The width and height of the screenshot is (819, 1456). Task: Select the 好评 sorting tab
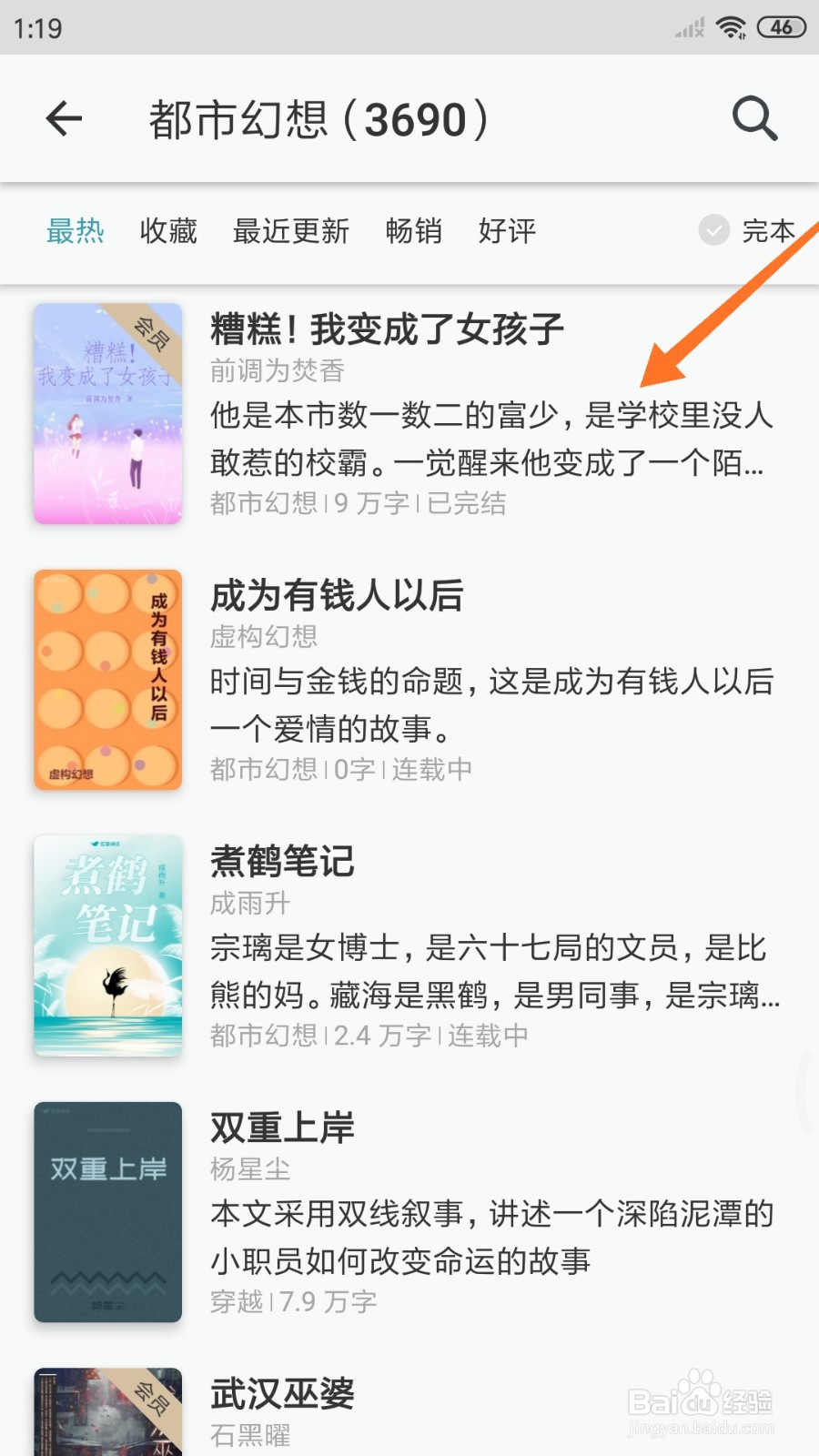[507, 232]
